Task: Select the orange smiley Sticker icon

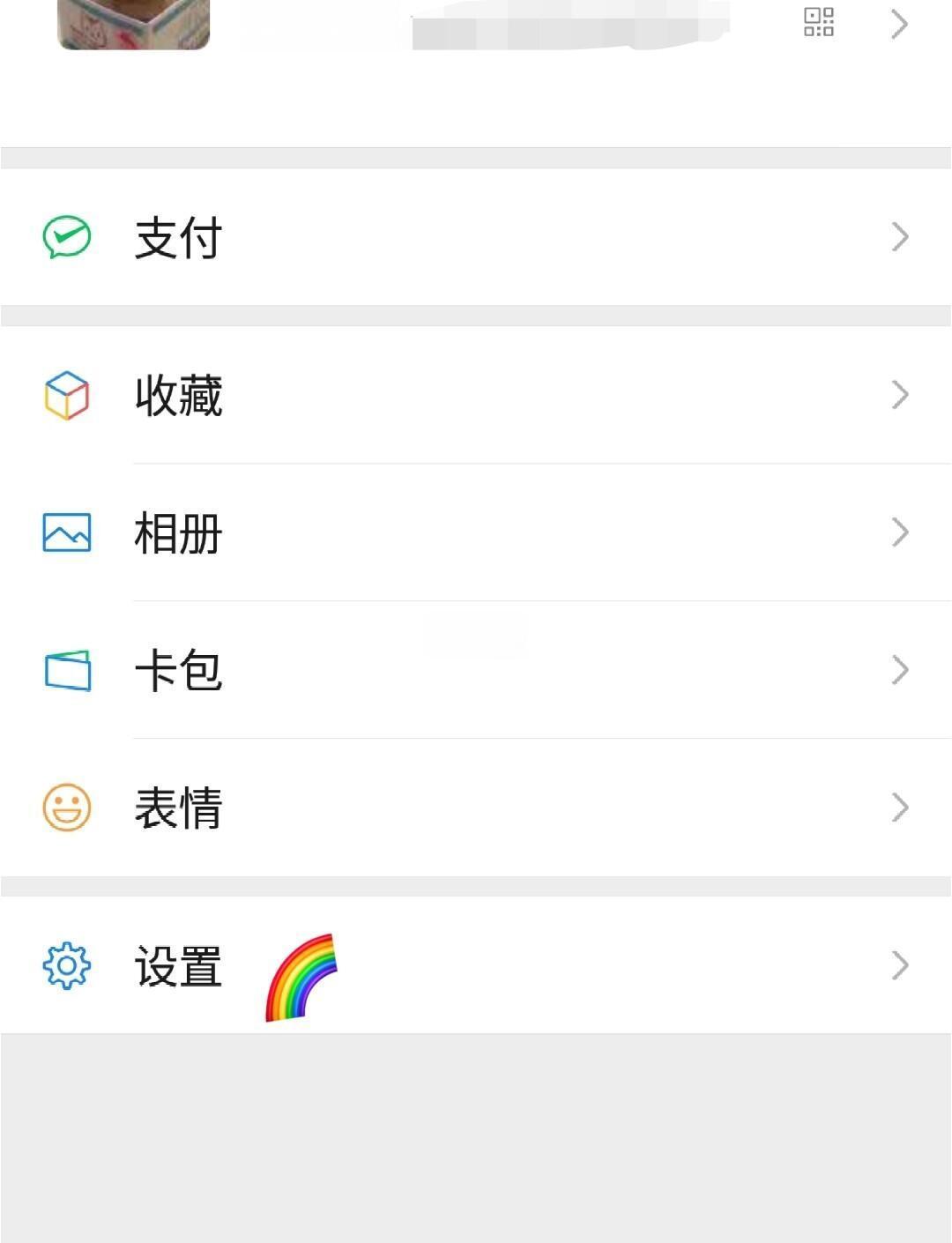Action: coord(66,807)
